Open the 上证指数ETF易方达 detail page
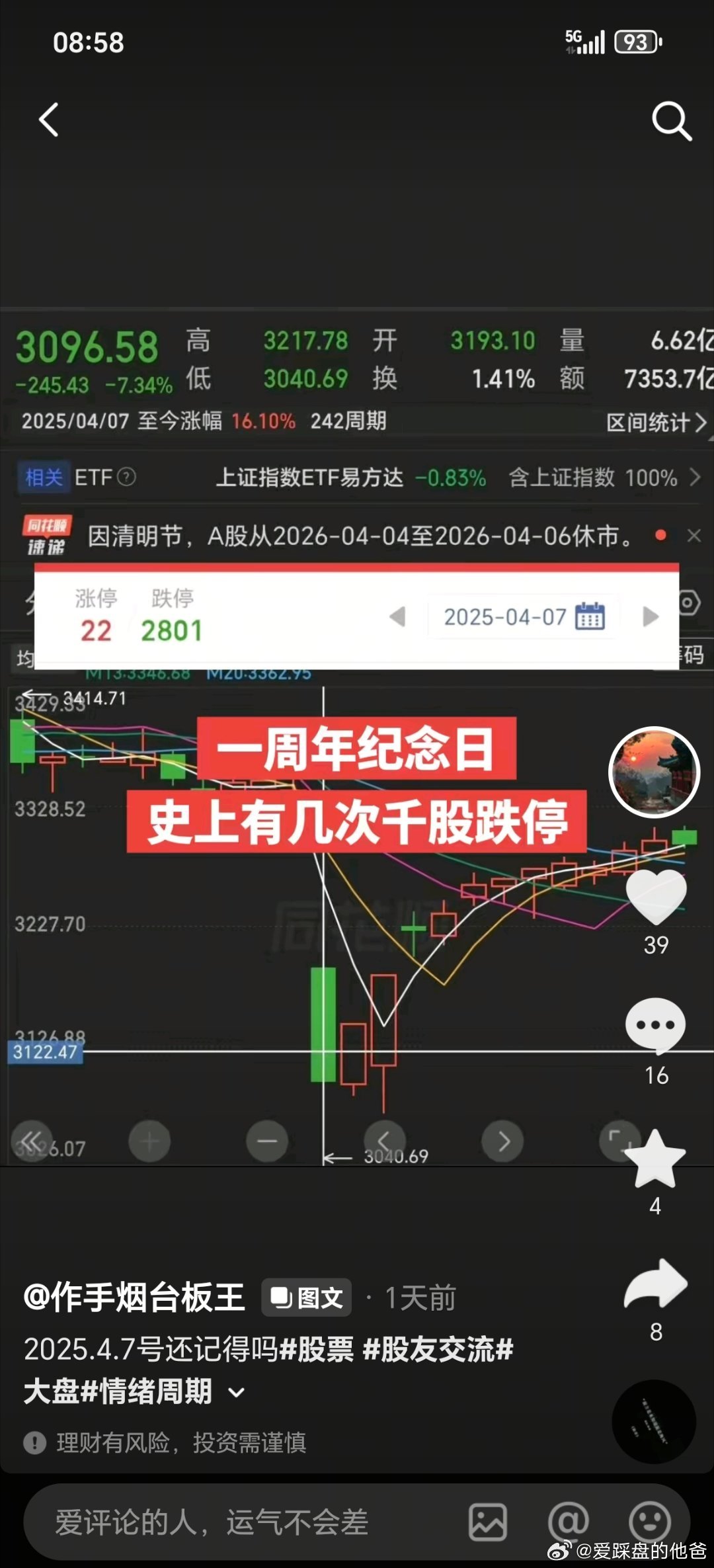Image resolution: width=714 pixels, height=1568 pixels. [311, 478]
